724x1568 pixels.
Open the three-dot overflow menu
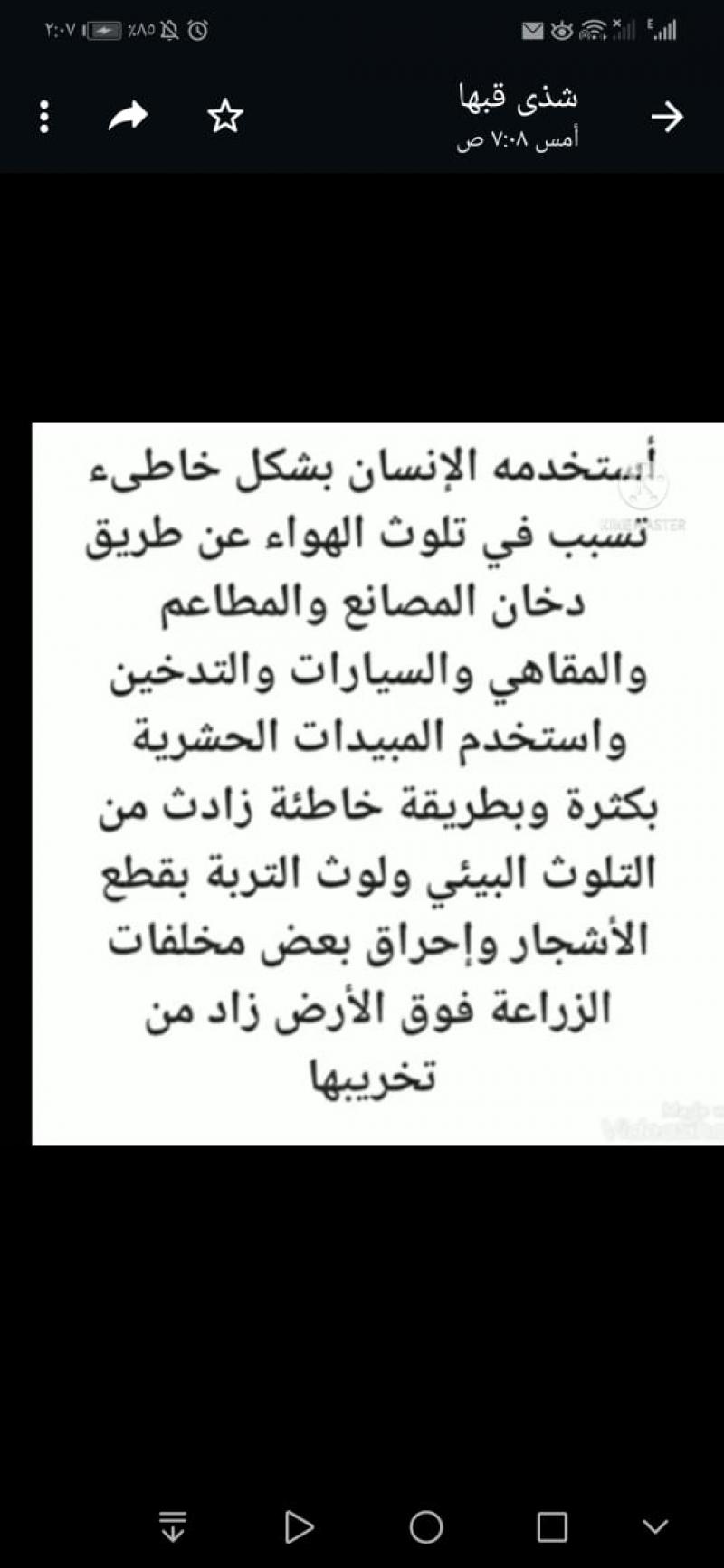click(44, 117)
